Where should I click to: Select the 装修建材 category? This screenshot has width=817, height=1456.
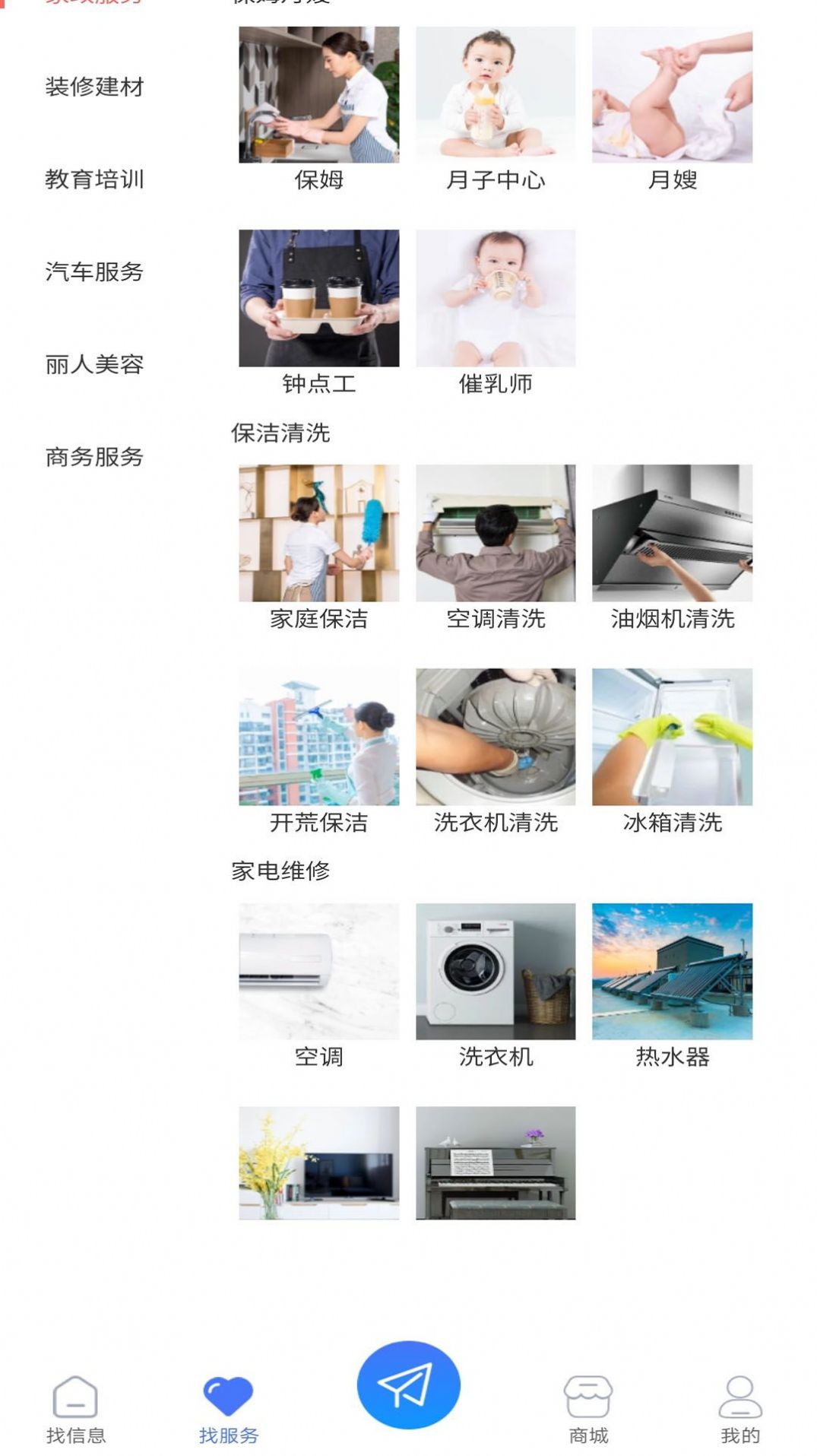[94, 87]
